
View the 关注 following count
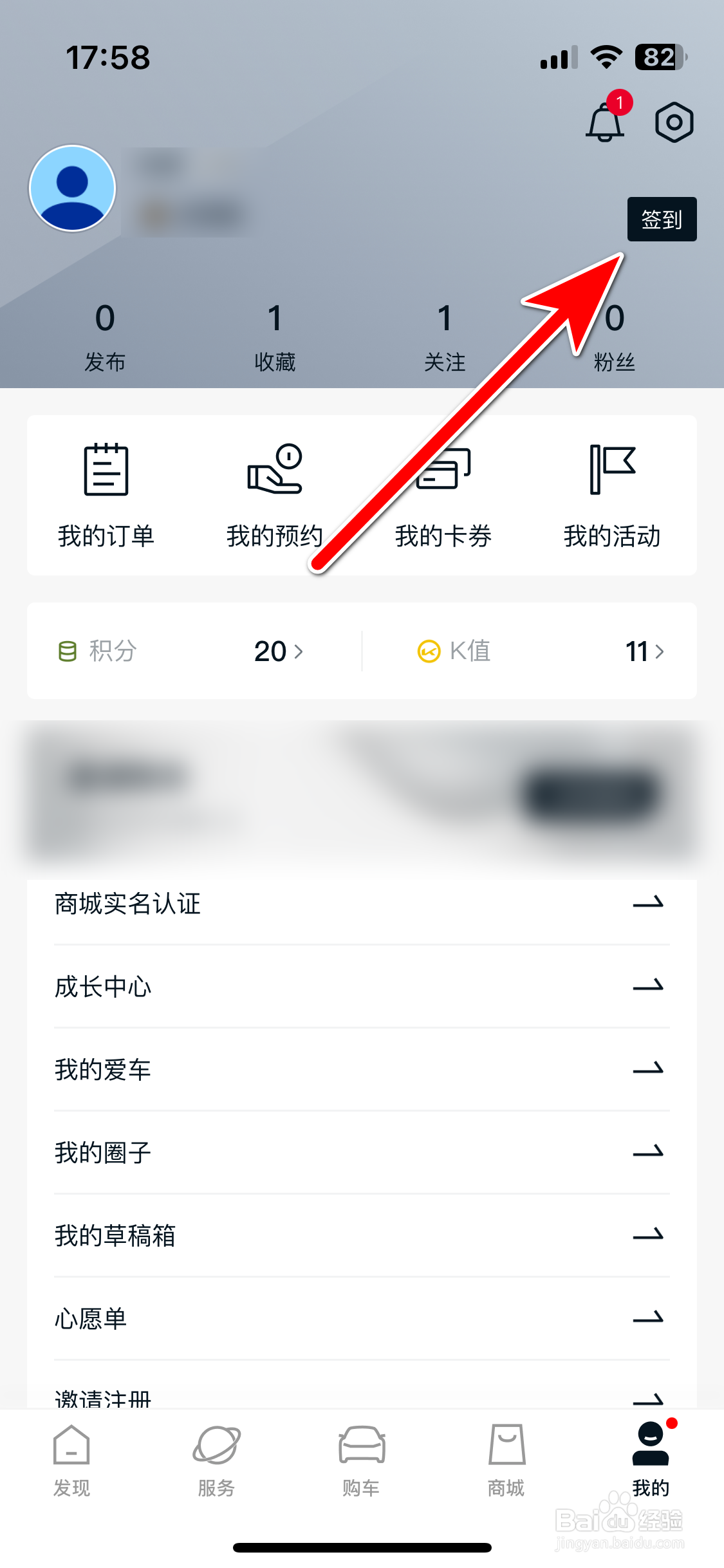(x=445, y=338)
